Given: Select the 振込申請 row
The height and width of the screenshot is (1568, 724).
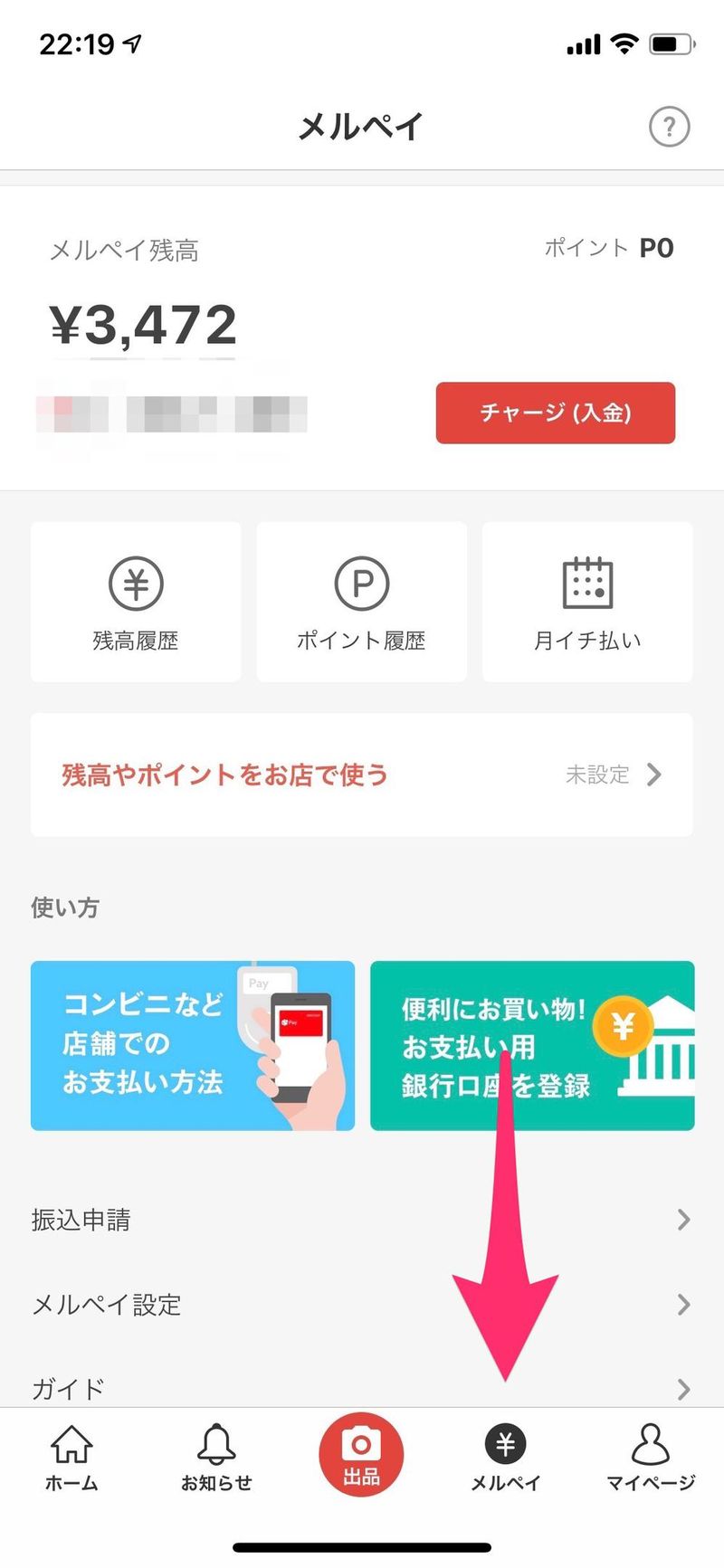Looking at the screenshot, I should [x=361, y=1220].
